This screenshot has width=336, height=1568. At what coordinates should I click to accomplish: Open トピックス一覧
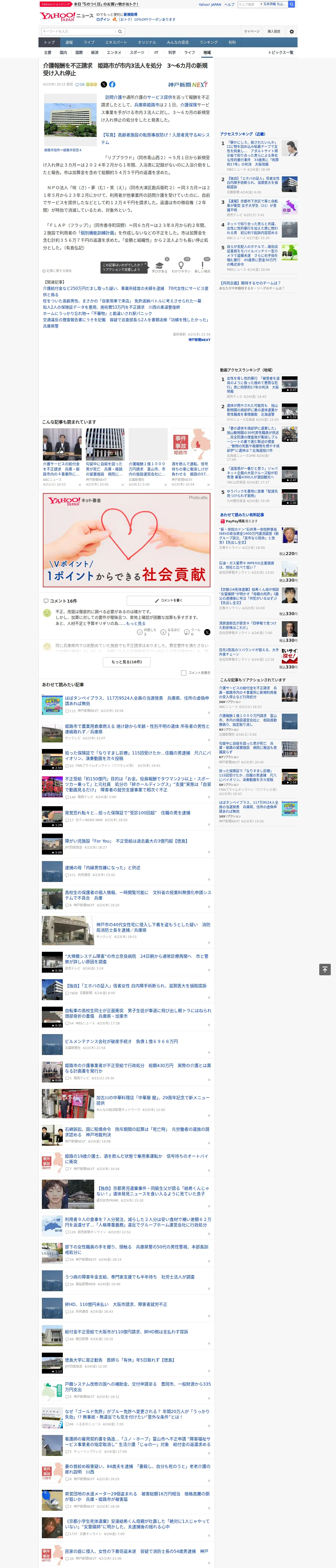point(281,52)
